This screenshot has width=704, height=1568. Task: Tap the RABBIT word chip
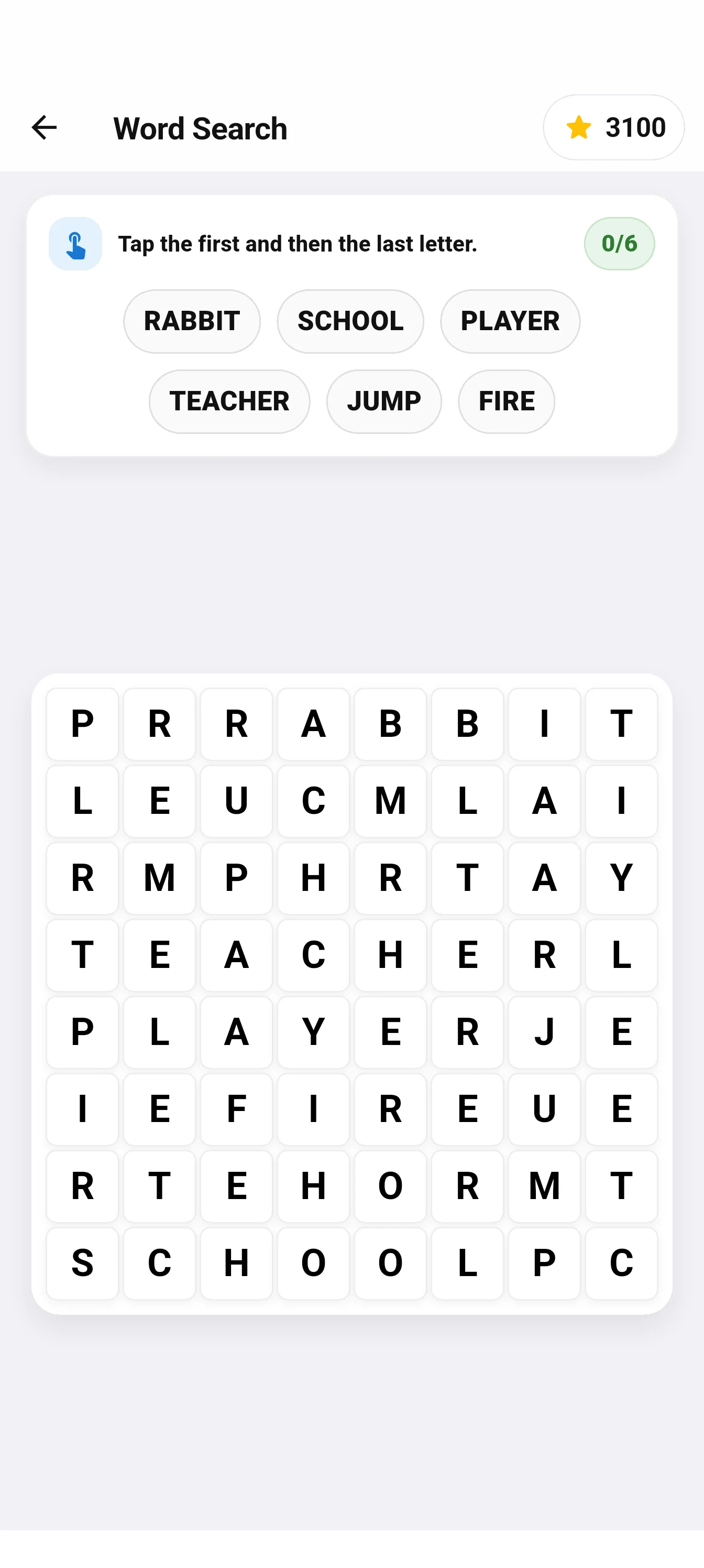point(192,321)
